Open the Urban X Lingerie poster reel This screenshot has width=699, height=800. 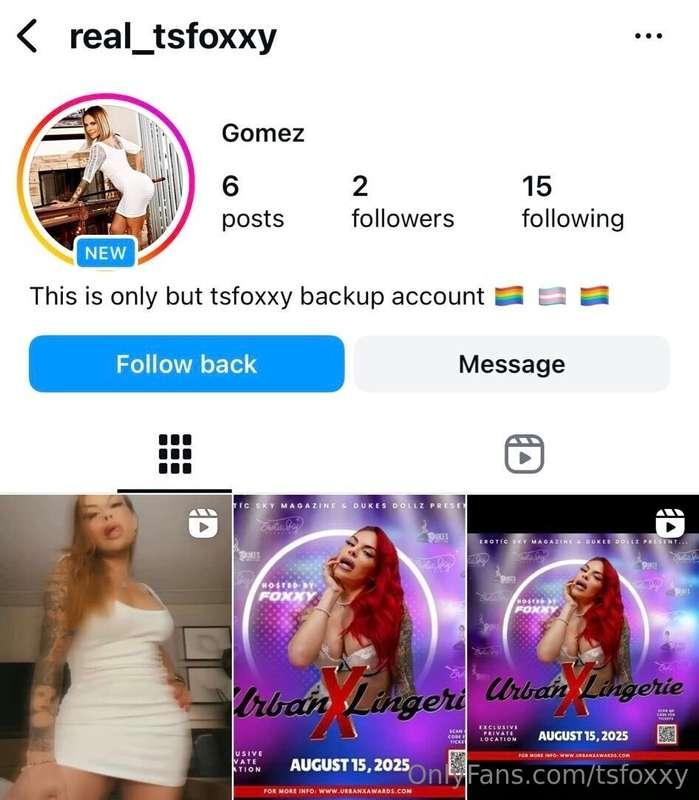point(583,648)
